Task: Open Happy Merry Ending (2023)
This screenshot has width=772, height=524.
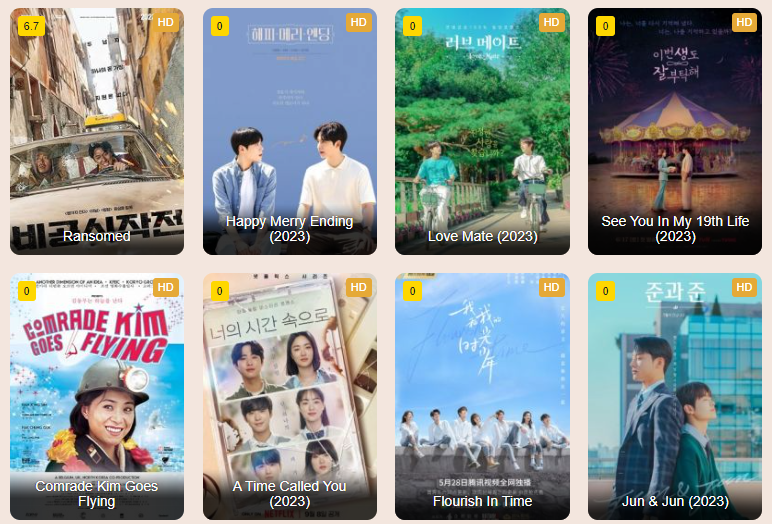Action: [289, 131]
